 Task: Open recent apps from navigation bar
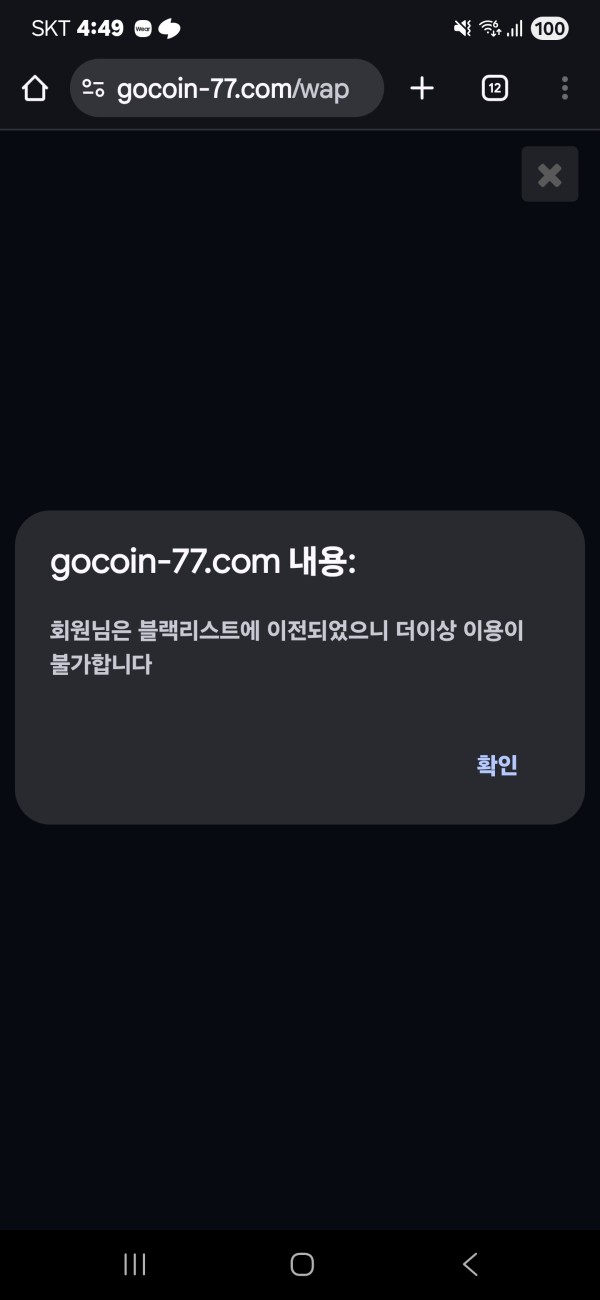(134, 1264)
